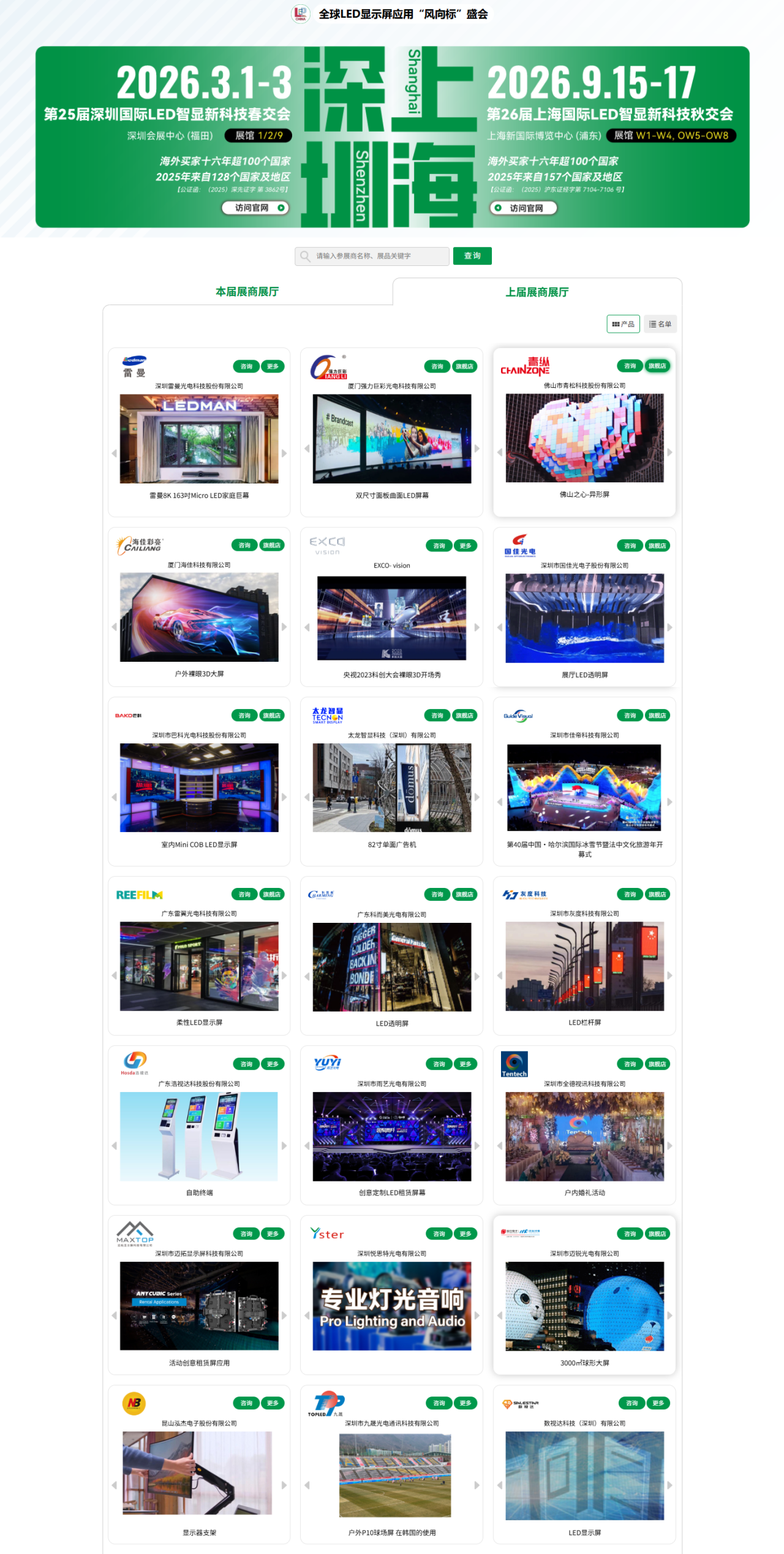The height and width of the screenshot is (1554, 784).
Task: Show previous product in 厦门海佳科技 card
Action: (x=114, y=627)
